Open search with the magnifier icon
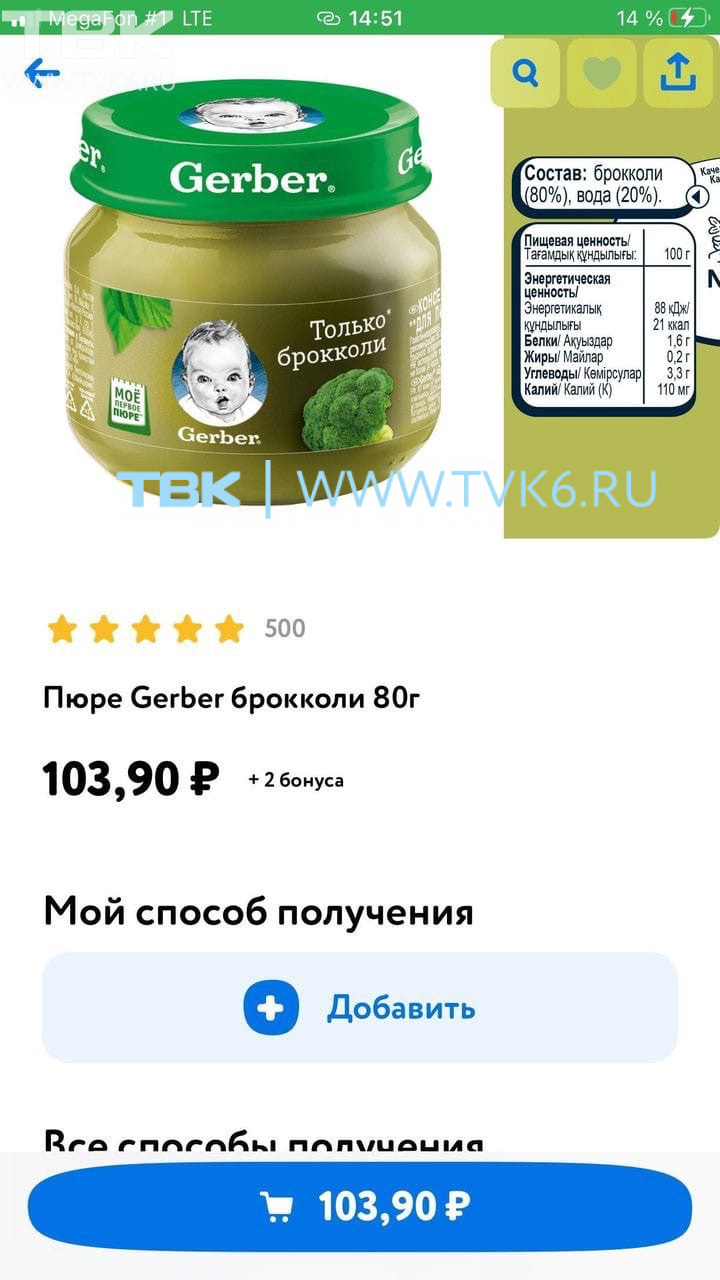The image size is (720, 1280). (x=525, y=72)
